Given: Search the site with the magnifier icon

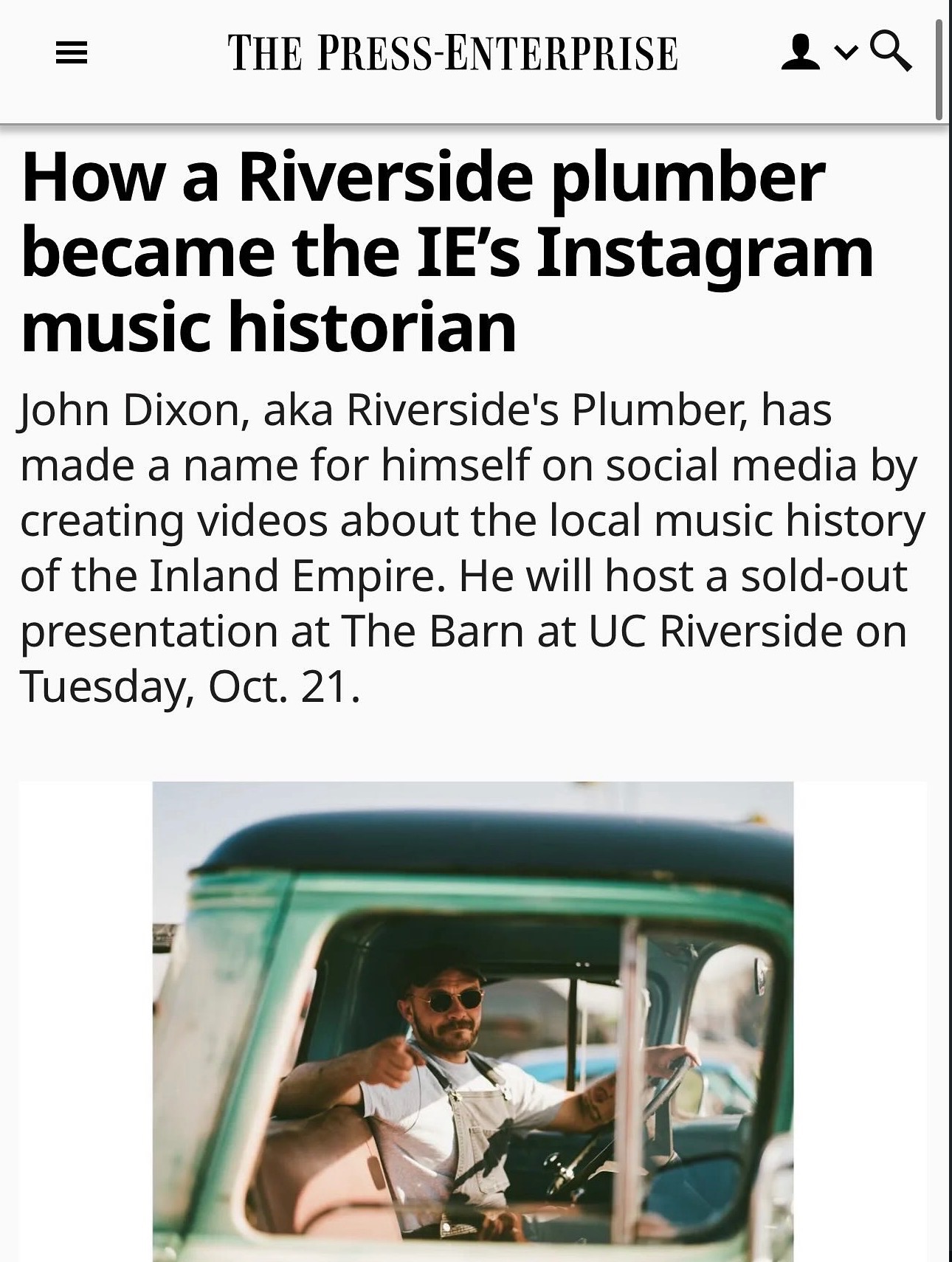Looking at the screenshot, I should pyautogui.click(x=891, y=52).
